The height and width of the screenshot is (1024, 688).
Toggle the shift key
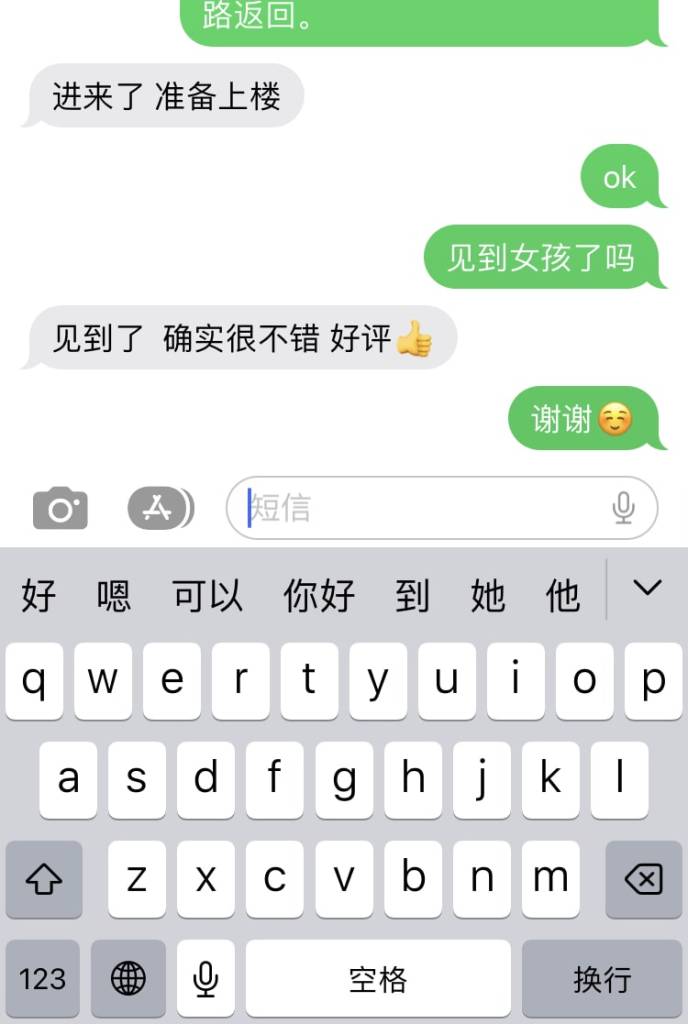[44, 879]
